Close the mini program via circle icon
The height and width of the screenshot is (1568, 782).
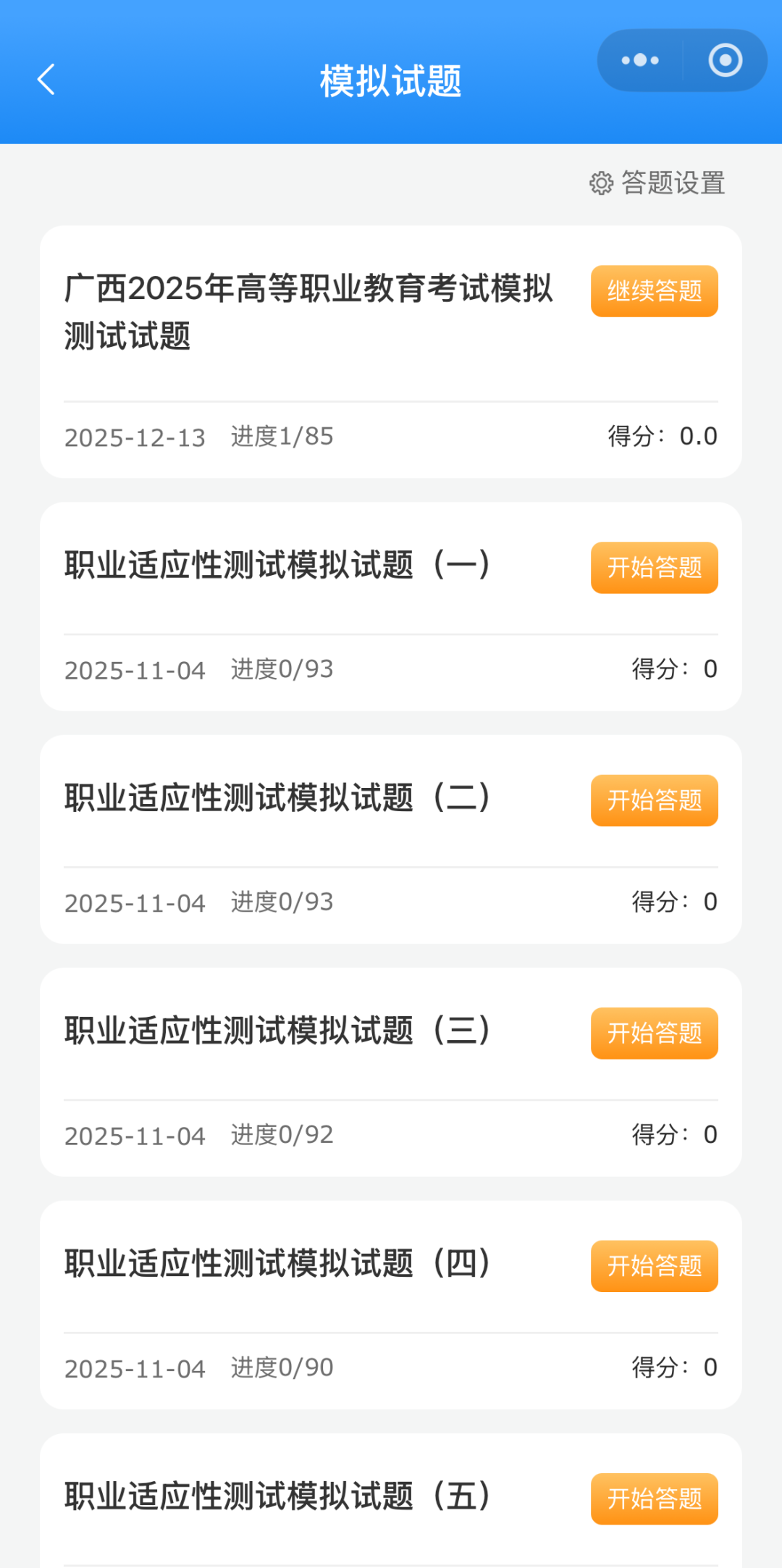click(725, 61)
